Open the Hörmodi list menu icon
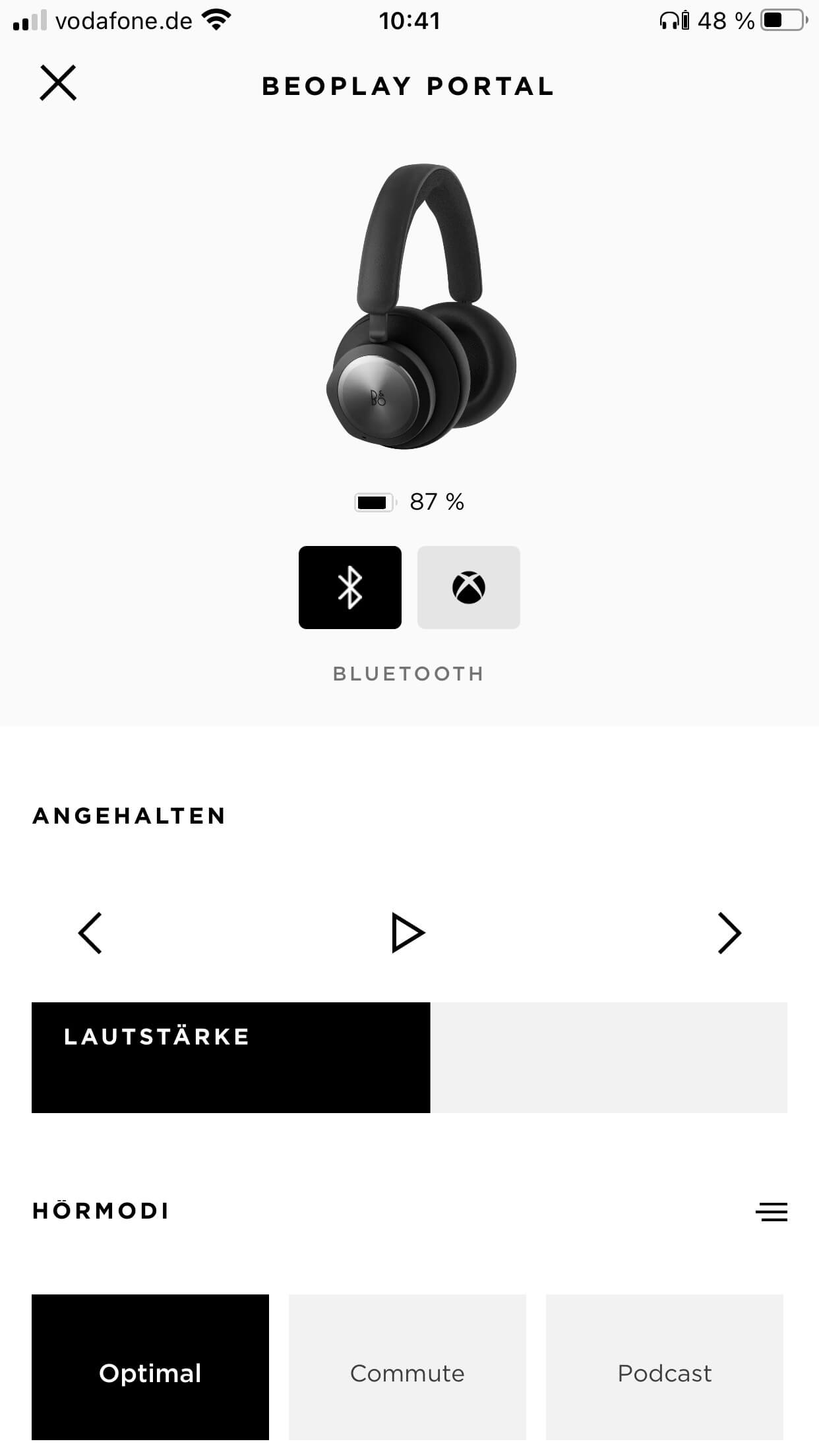 pyautogui.click(x=771, y=1211)
